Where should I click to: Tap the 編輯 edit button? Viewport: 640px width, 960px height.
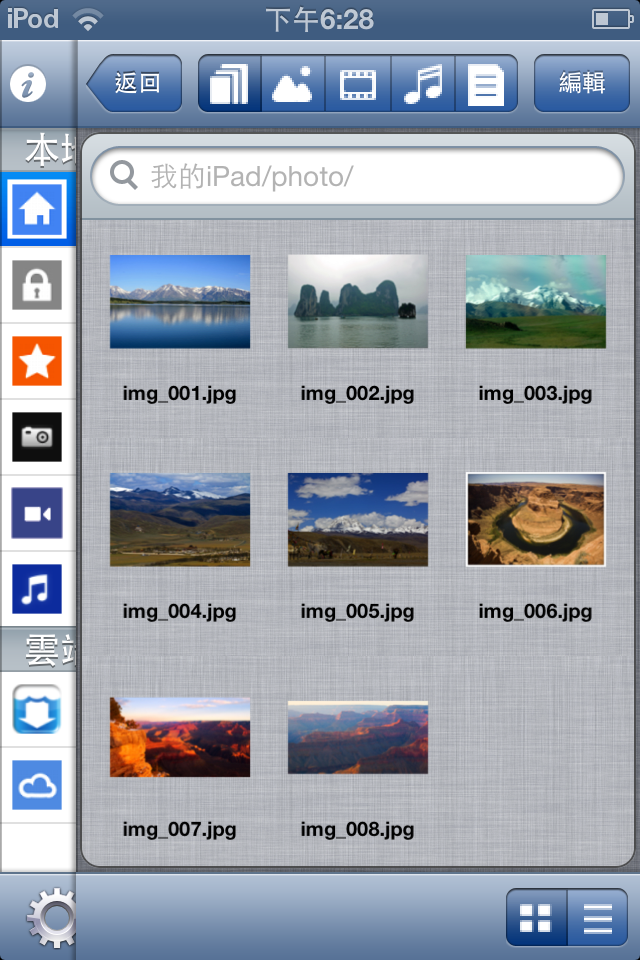pyautogui.click(x=581, y=83)
